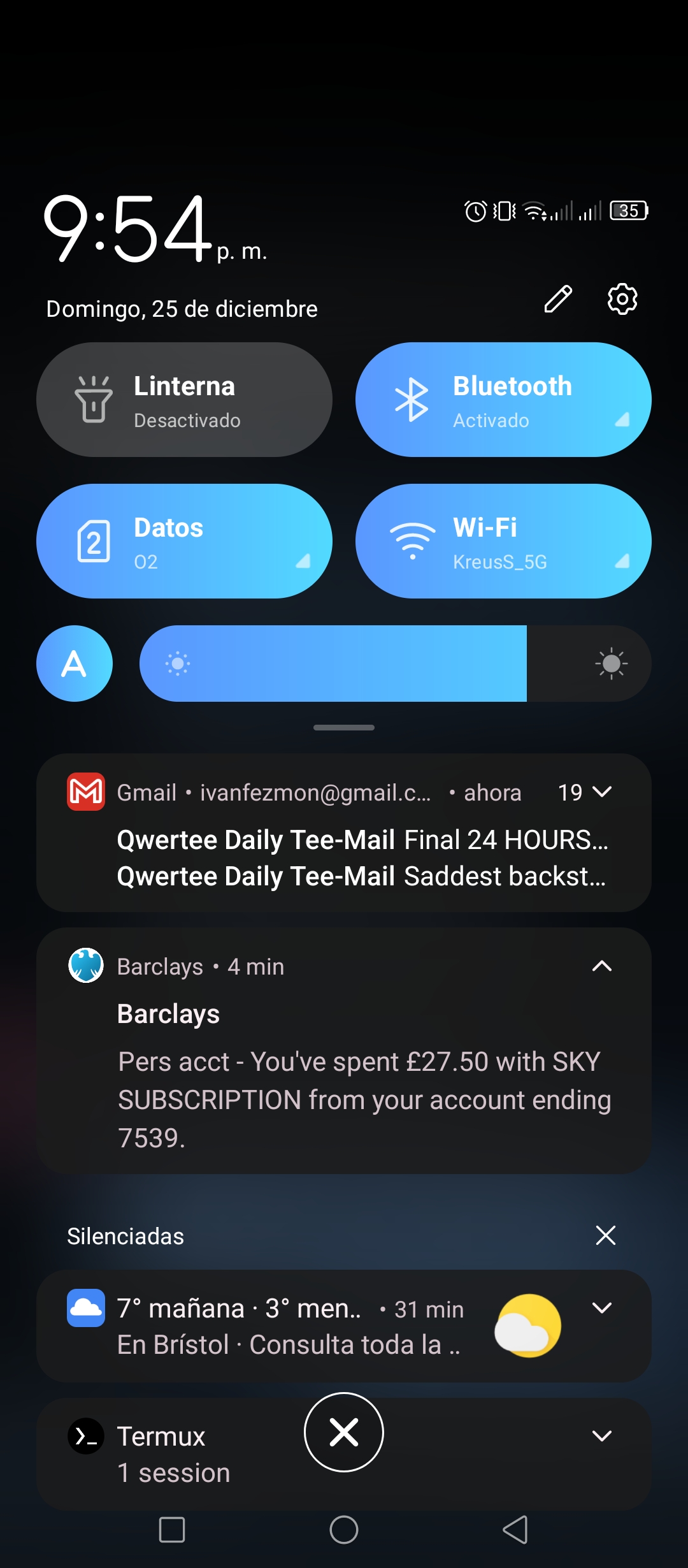688x1568 pixels.
Task: Open the Termux 1 session notification
Action: tap(173, 1455)
